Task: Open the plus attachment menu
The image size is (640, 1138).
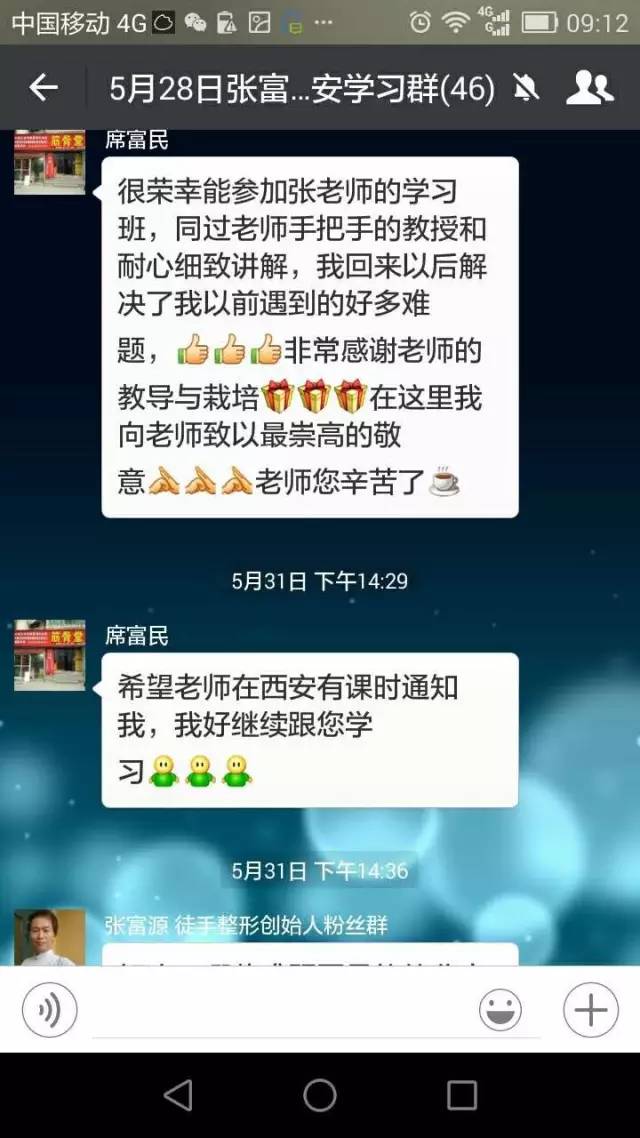Action: (x=591, y=1009)
